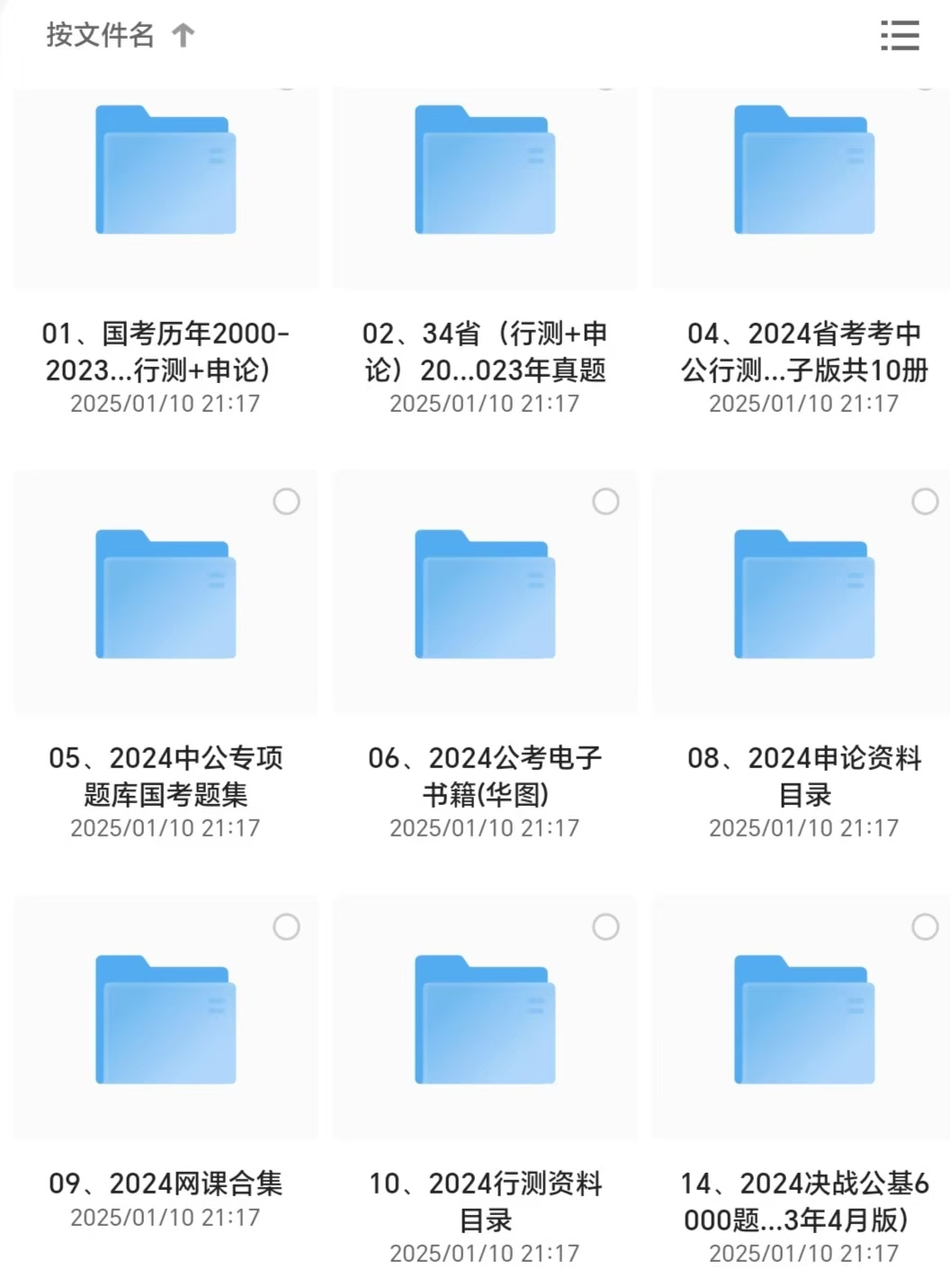Open folder 06、2024公考电子书籍(华图)
Image resolution: width=950 pixels, height=1288 pixels.
[x=485, y=595]
